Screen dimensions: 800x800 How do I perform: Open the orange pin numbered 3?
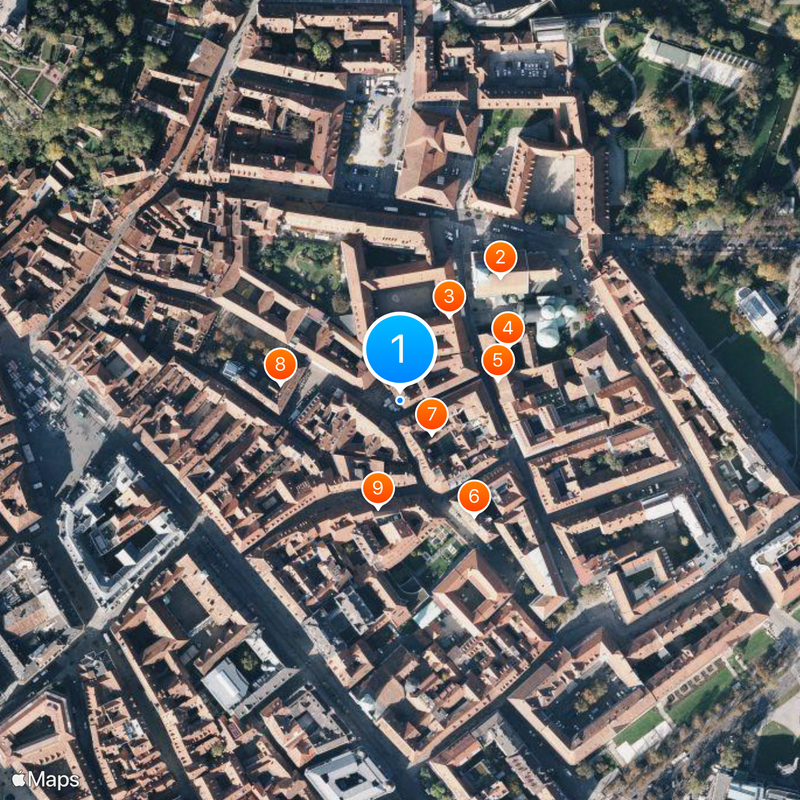pyautogui.click(x=449, y=297)
